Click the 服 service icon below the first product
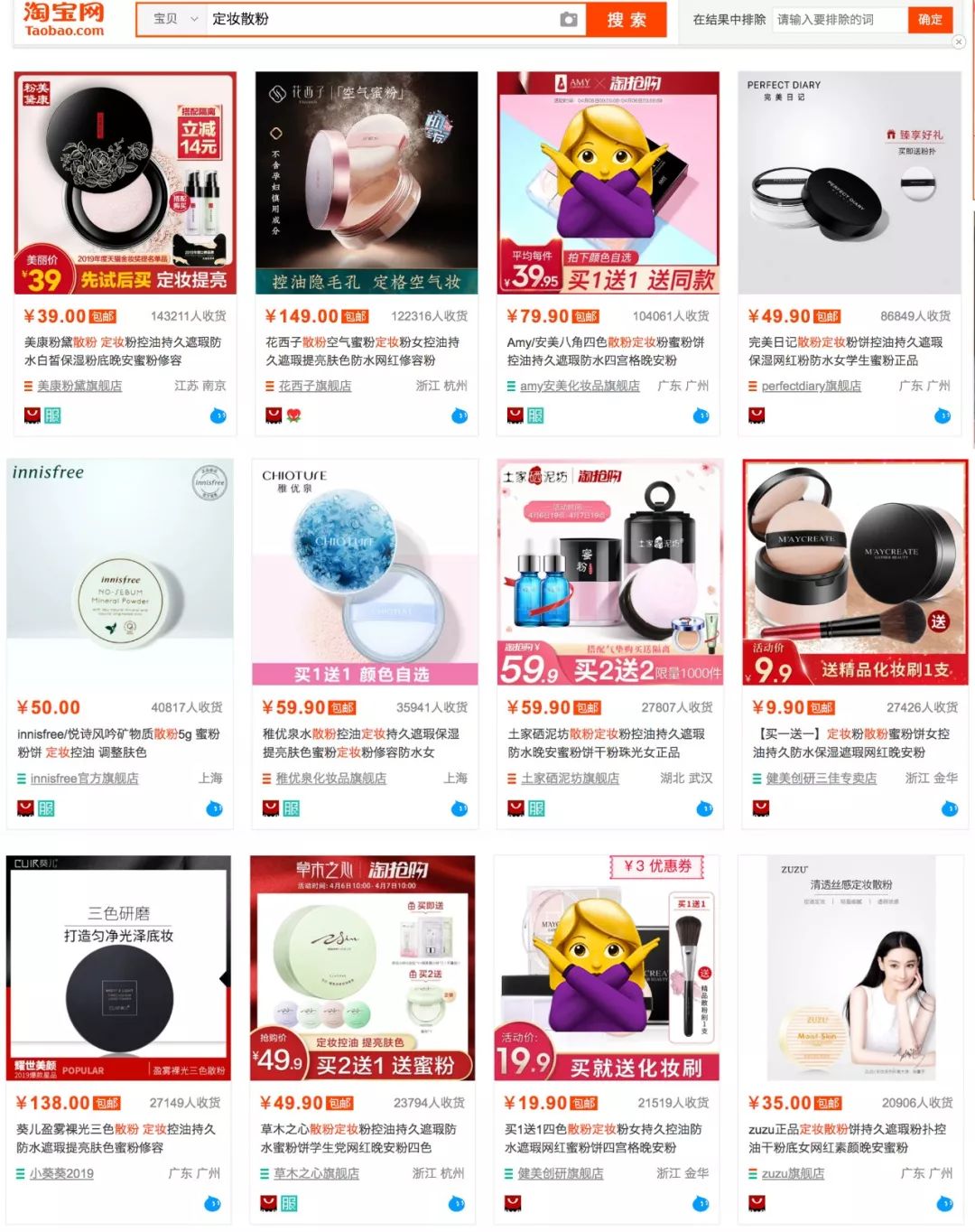Screen dimensions: 975x1232 coord(53,416)
